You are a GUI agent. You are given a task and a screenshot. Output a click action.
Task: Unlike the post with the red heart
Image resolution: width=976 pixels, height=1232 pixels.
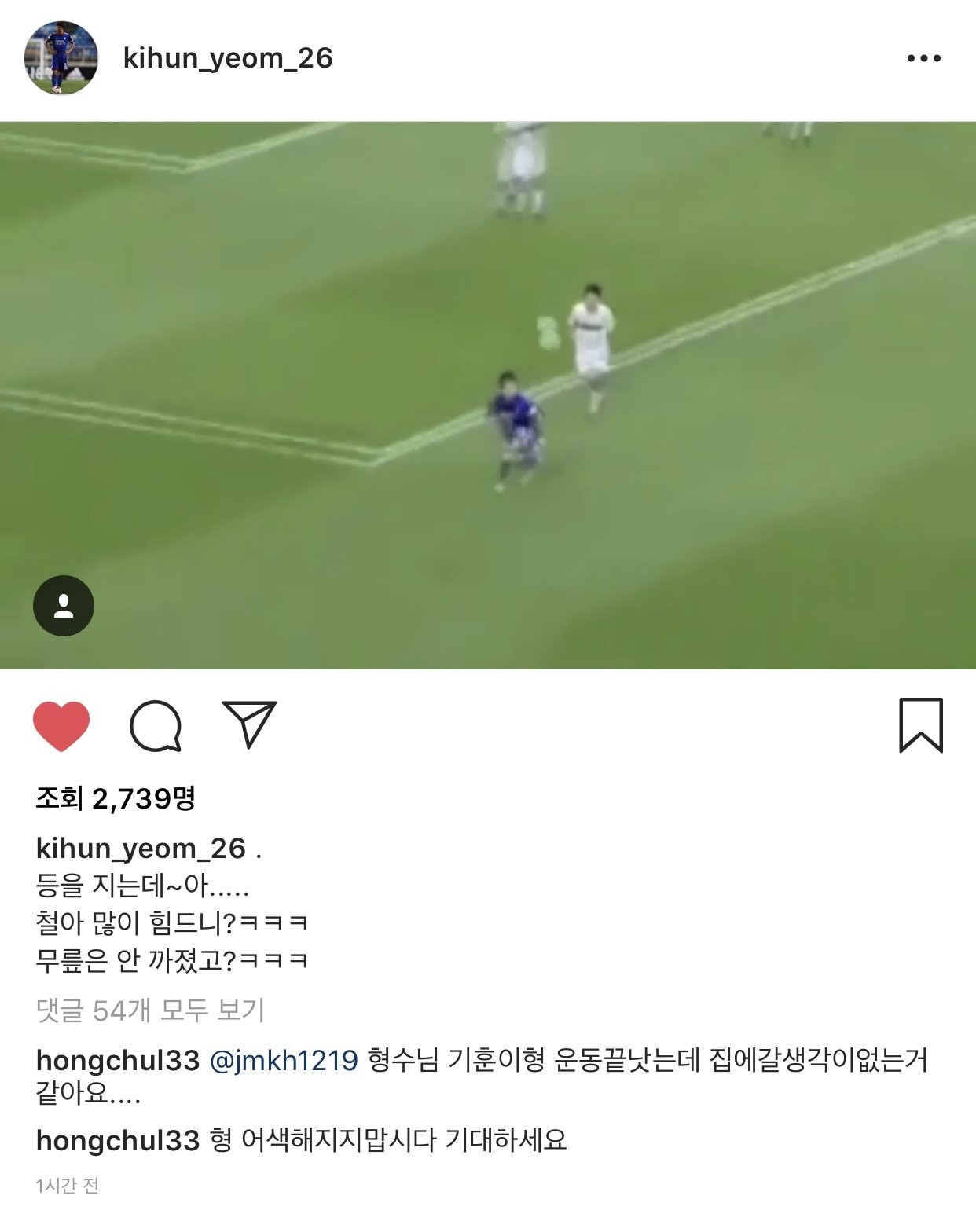pyautogui.click(x=61, y=725)
